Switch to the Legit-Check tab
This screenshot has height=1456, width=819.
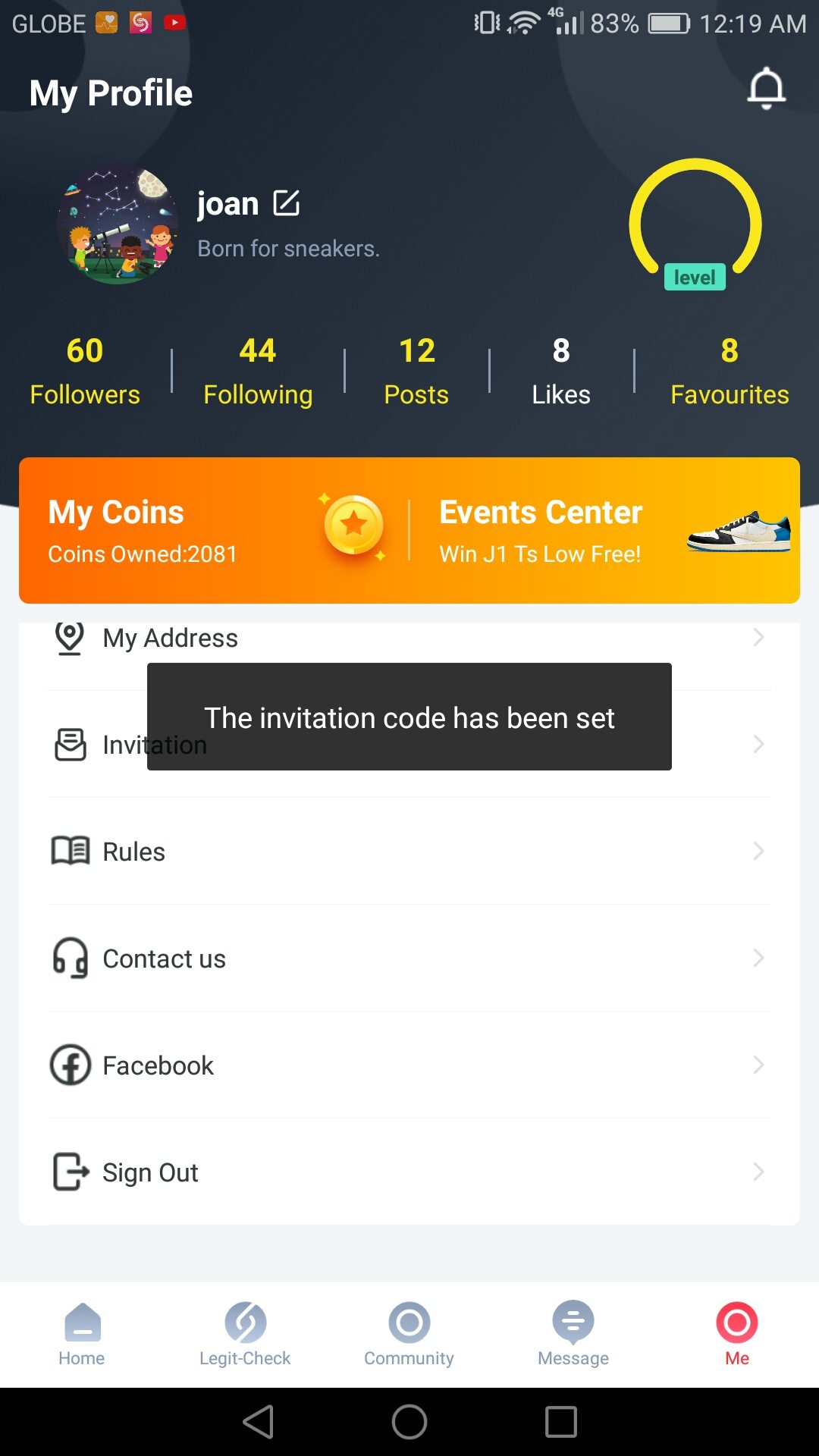pos(245,1335)
